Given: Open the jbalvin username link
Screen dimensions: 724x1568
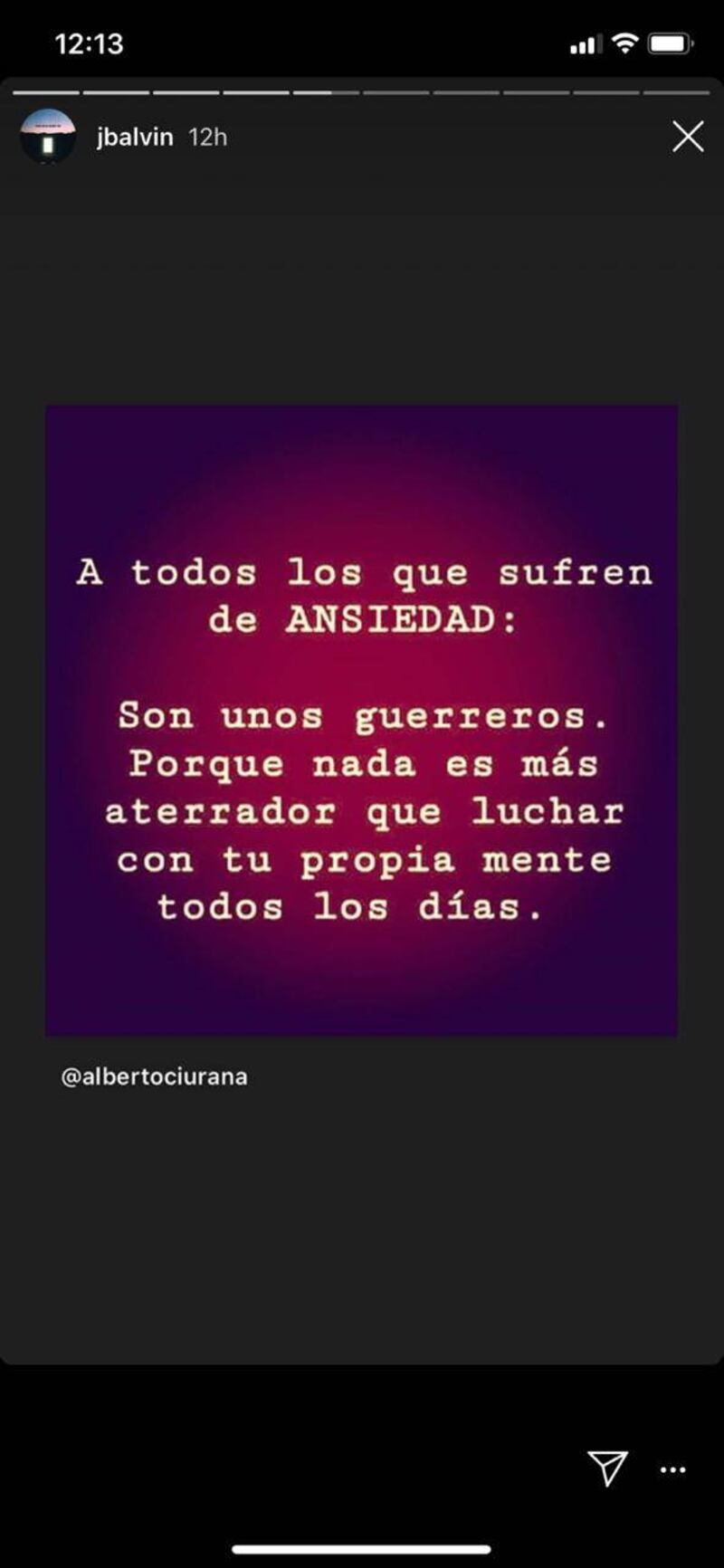Looking at the screenshot, I should 135,137.
